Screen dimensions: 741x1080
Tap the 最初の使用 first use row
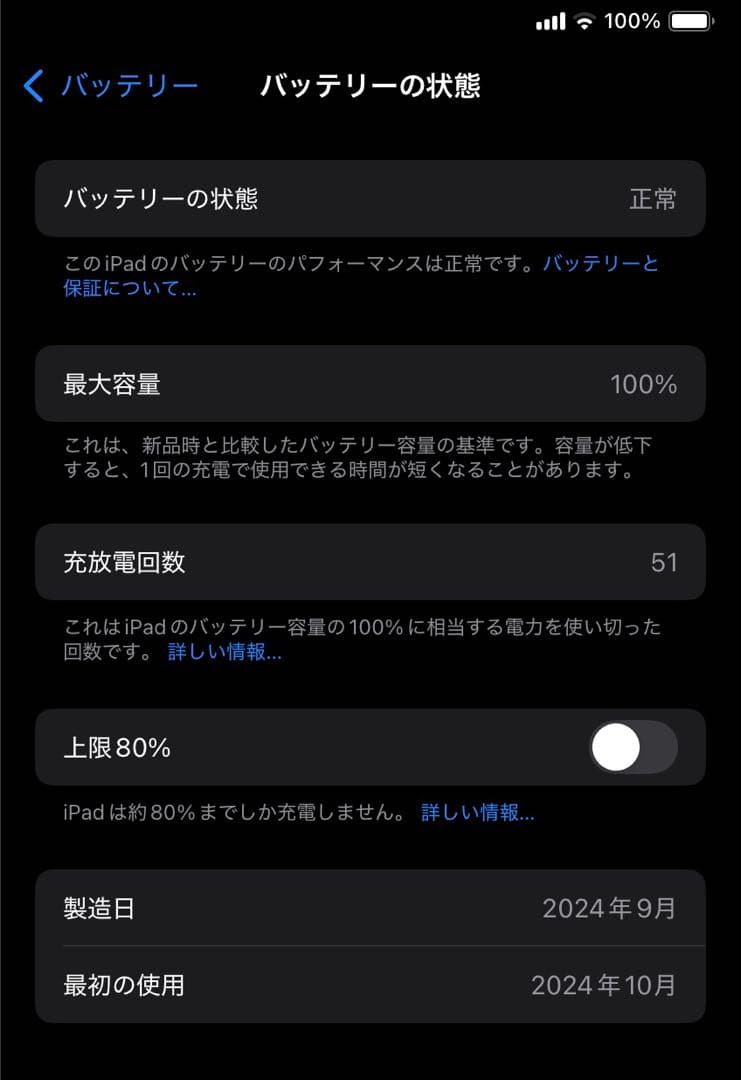pyautogui.click(x=370, y=985)
